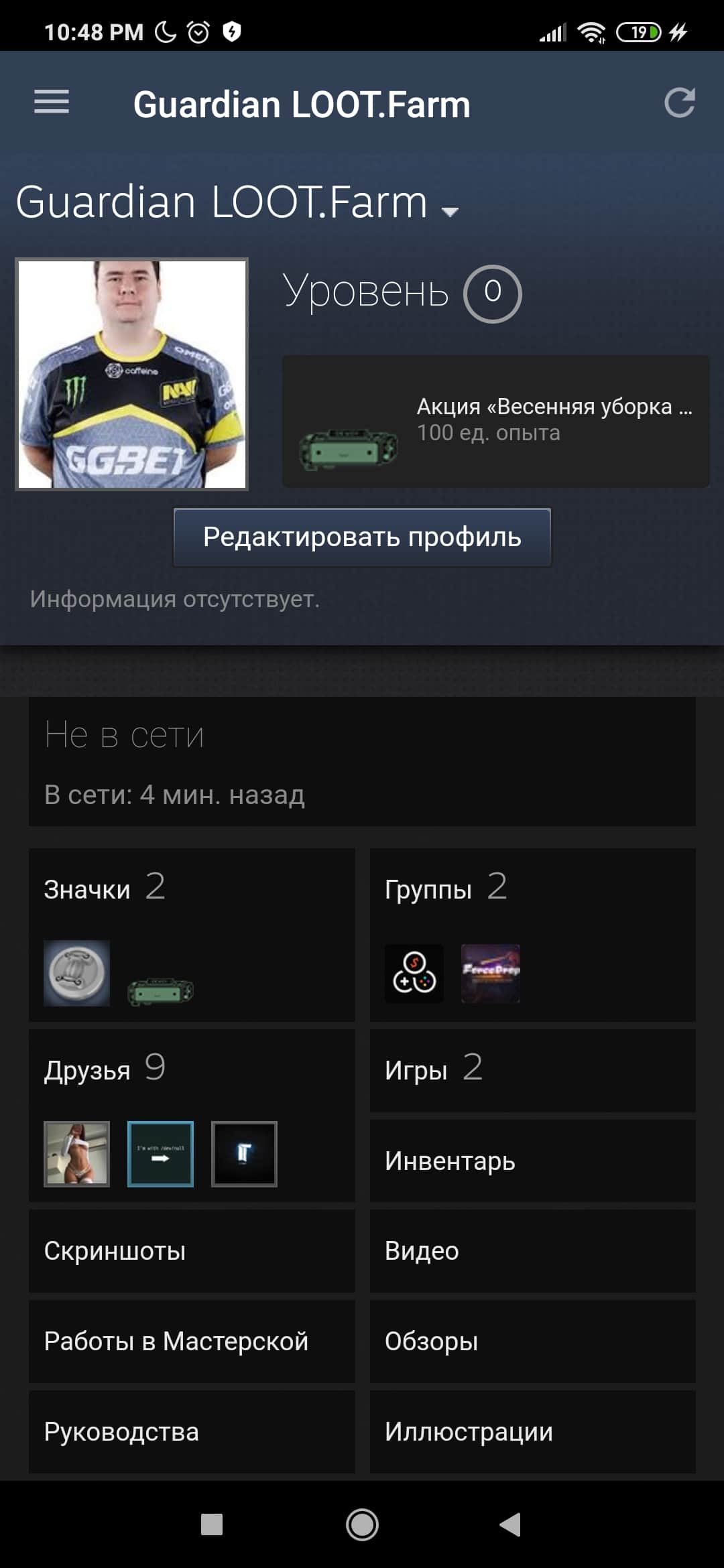Image resolution: width=724 pixels, height=1568 pixels.
Task: Open the ForceDrop group icon
Action: click(x=491, y=973)
